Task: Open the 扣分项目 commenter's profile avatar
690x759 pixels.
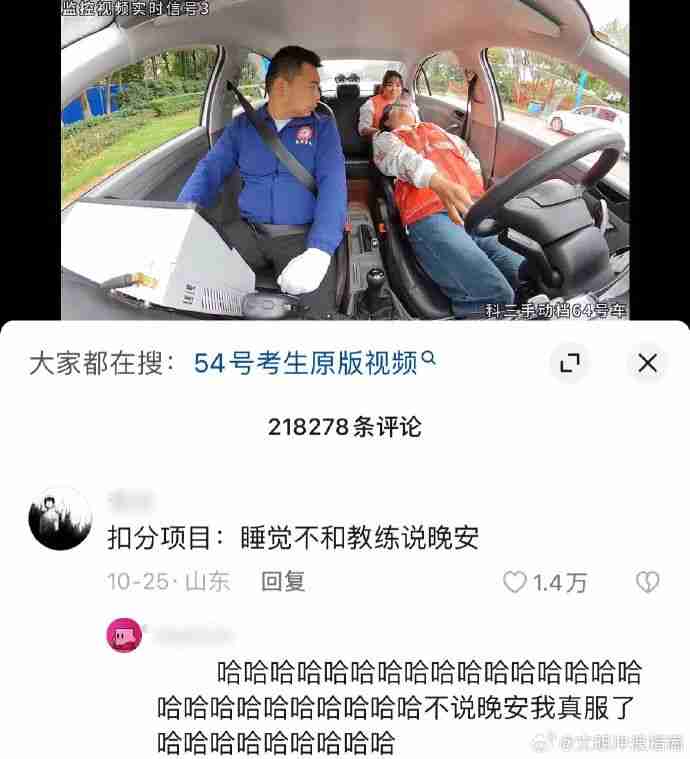Action: click(x=60, y=519)
